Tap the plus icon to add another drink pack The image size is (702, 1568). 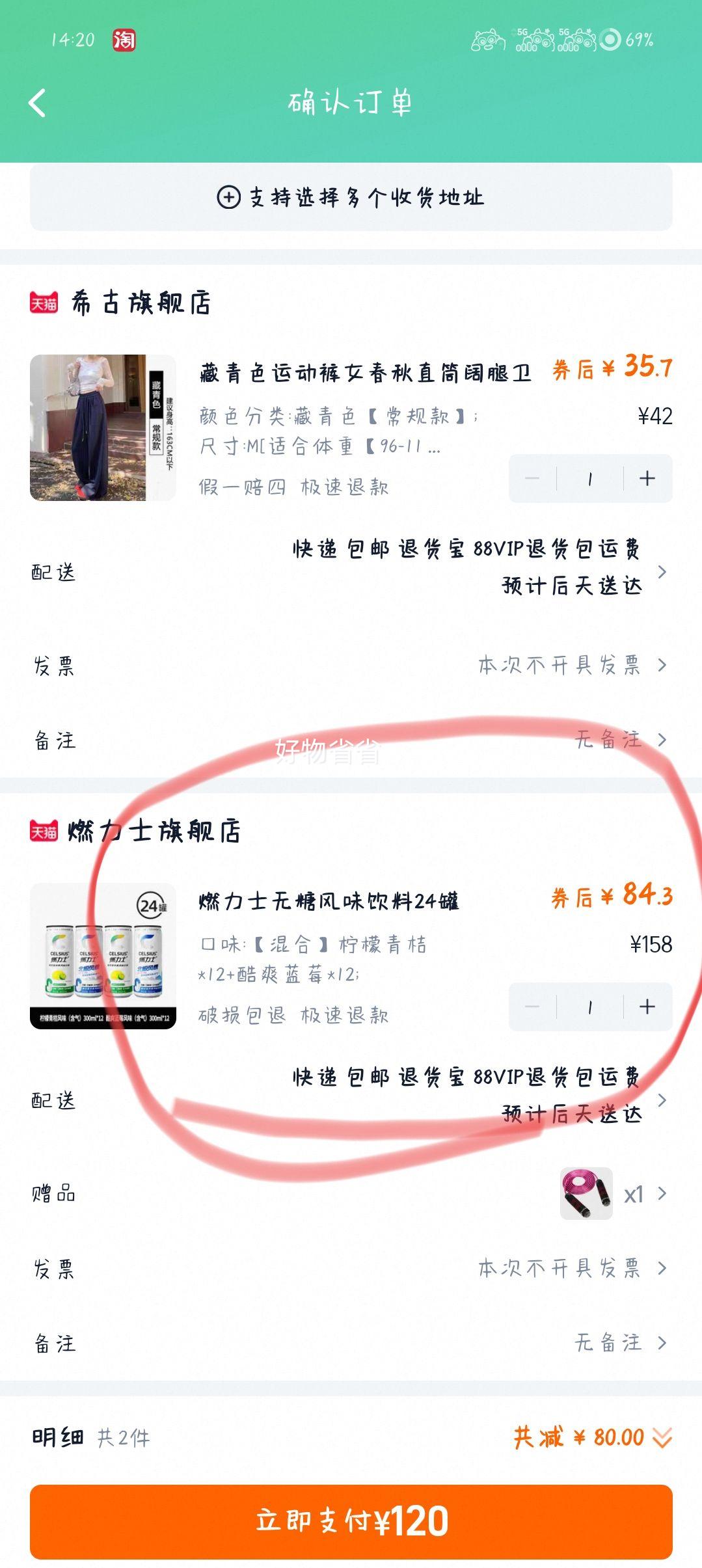646,1007
